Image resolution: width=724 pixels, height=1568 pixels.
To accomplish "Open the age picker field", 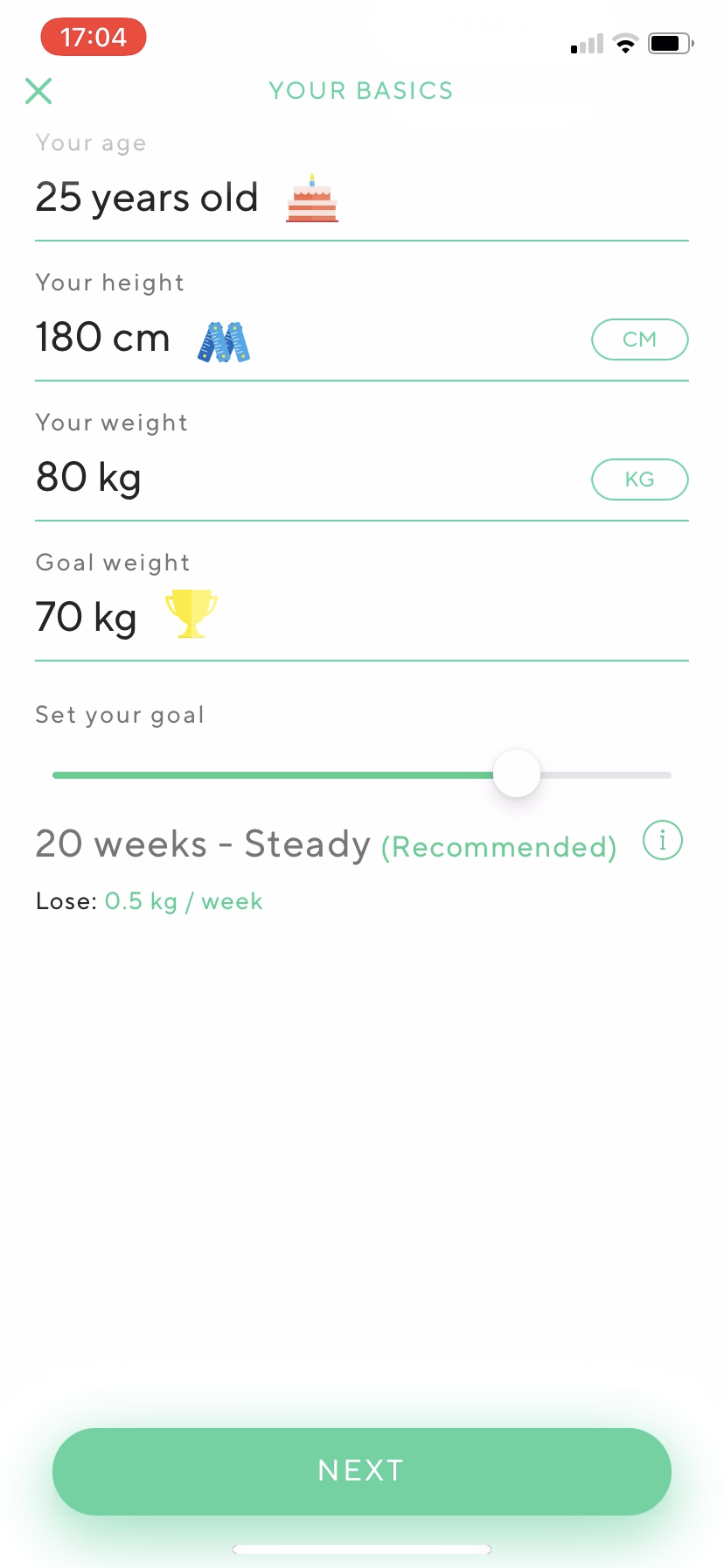I will (146, 198).
